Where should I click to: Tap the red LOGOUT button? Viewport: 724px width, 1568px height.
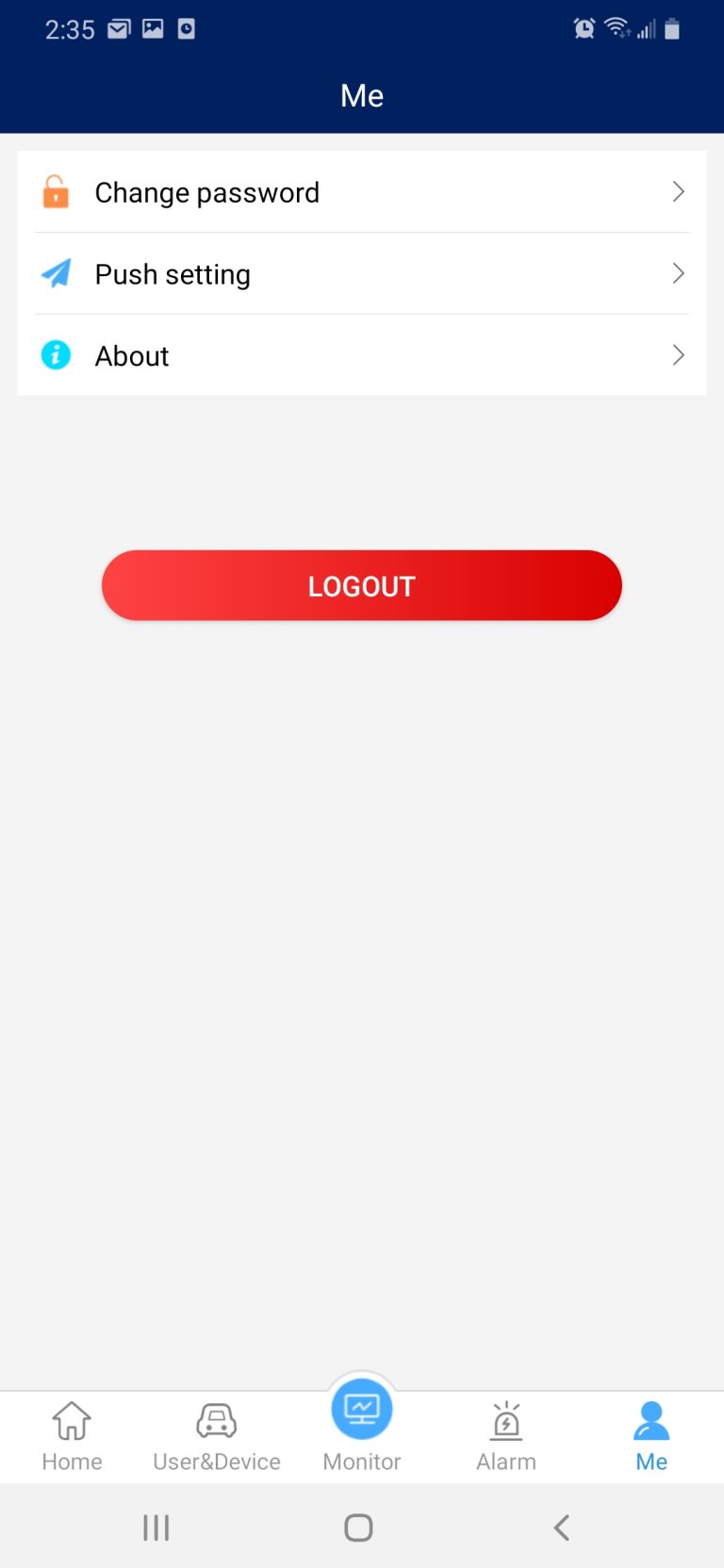[361, 585]
